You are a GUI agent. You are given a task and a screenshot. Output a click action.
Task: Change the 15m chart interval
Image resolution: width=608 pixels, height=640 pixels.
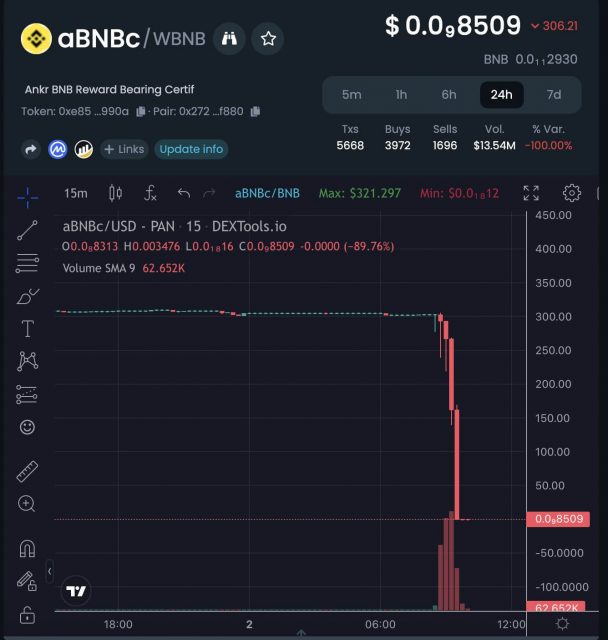click(75, 193)
